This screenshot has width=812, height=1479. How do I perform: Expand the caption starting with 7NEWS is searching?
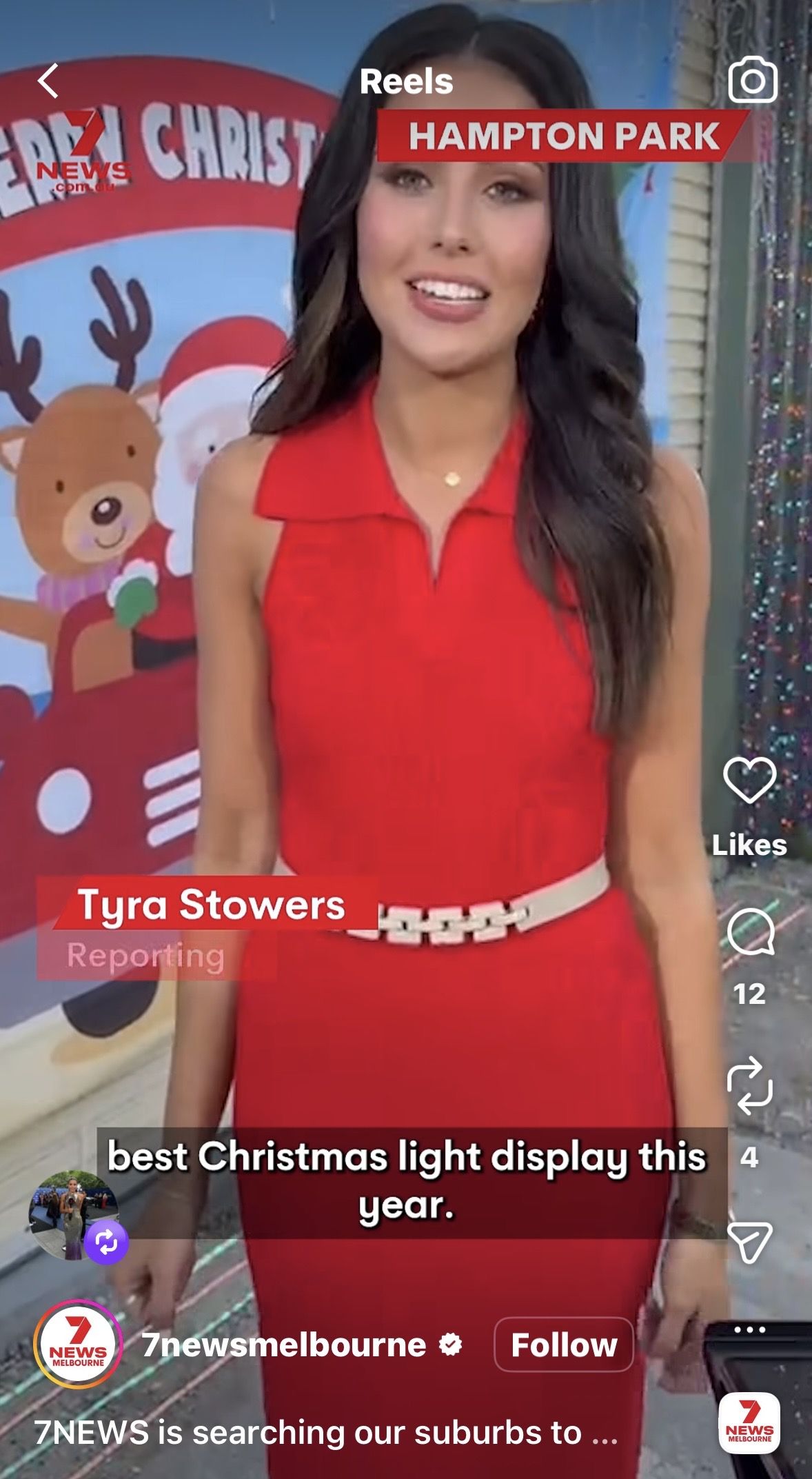(x=325, y=1433)
